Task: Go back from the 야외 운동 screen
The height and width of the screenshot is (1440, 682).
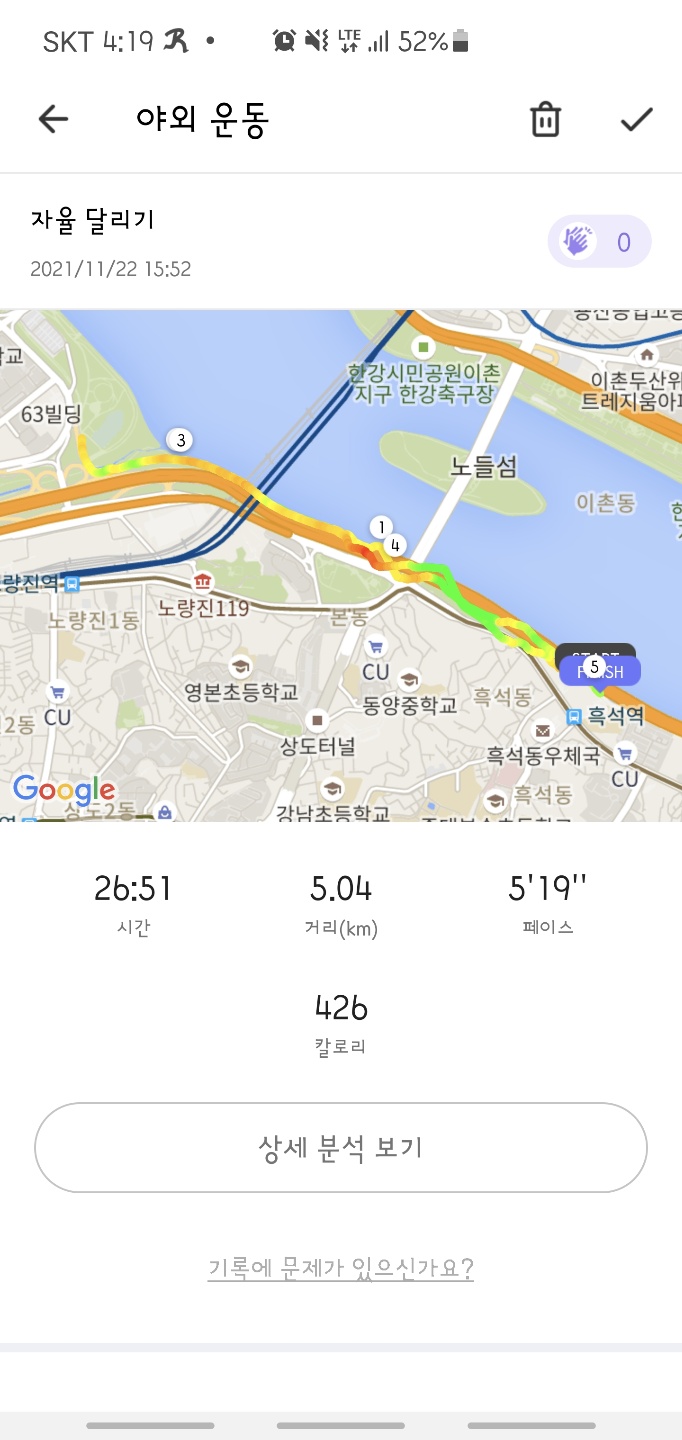Action: click(53, 120)
